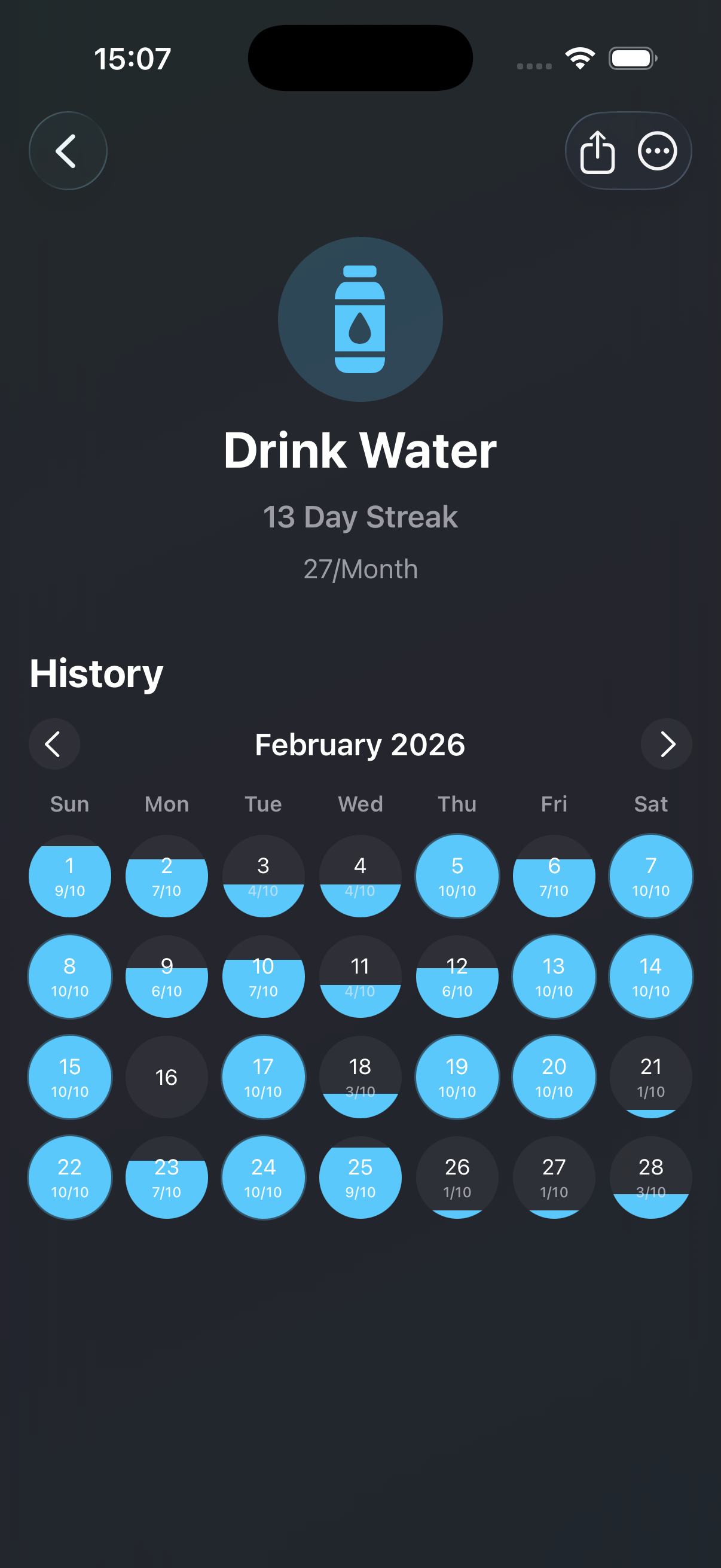Viewport: 721px width, 1568px height.
Task: Choose February 26 on the calendar
Action: (x=457, y=1177)
